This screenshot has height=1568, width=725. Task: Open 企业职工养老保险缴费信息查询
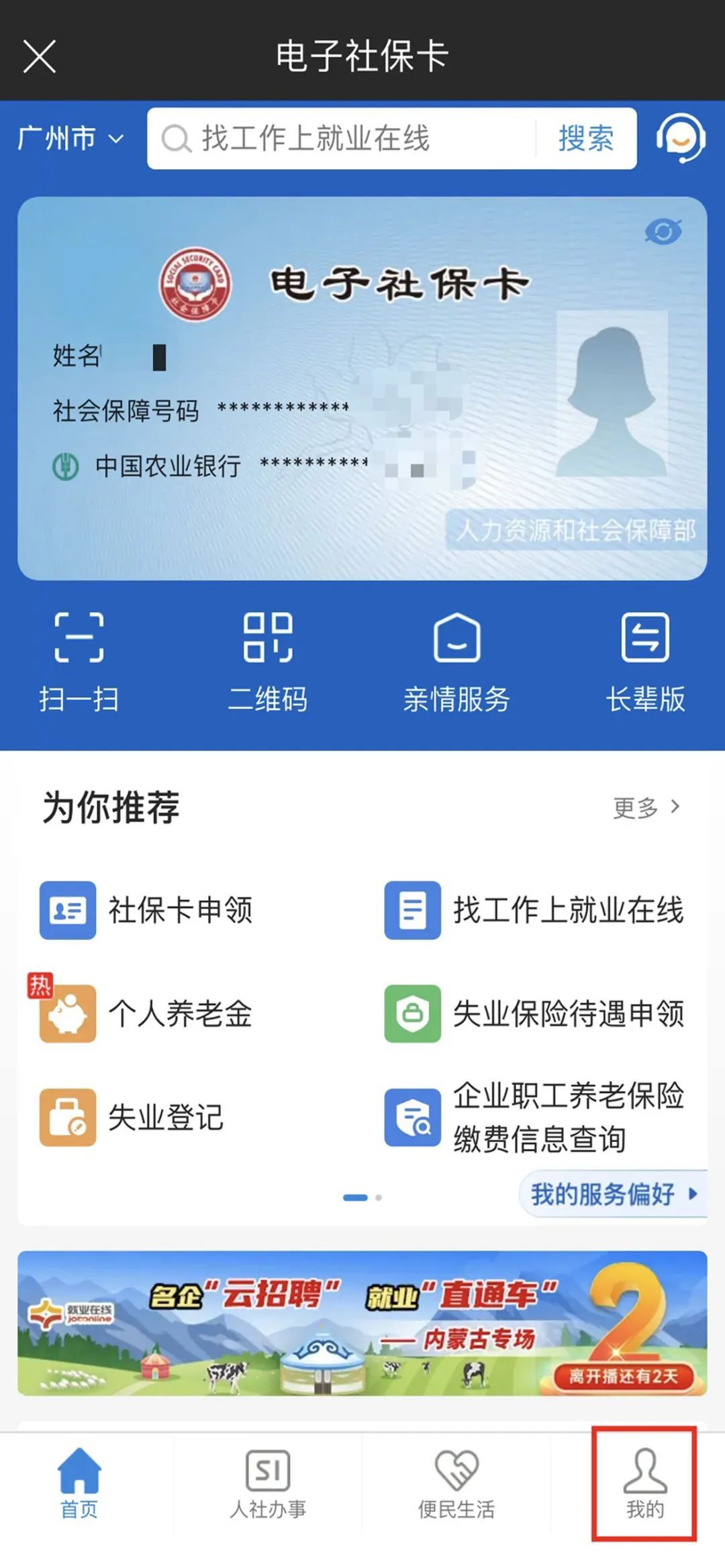[x=534, y=1117]
